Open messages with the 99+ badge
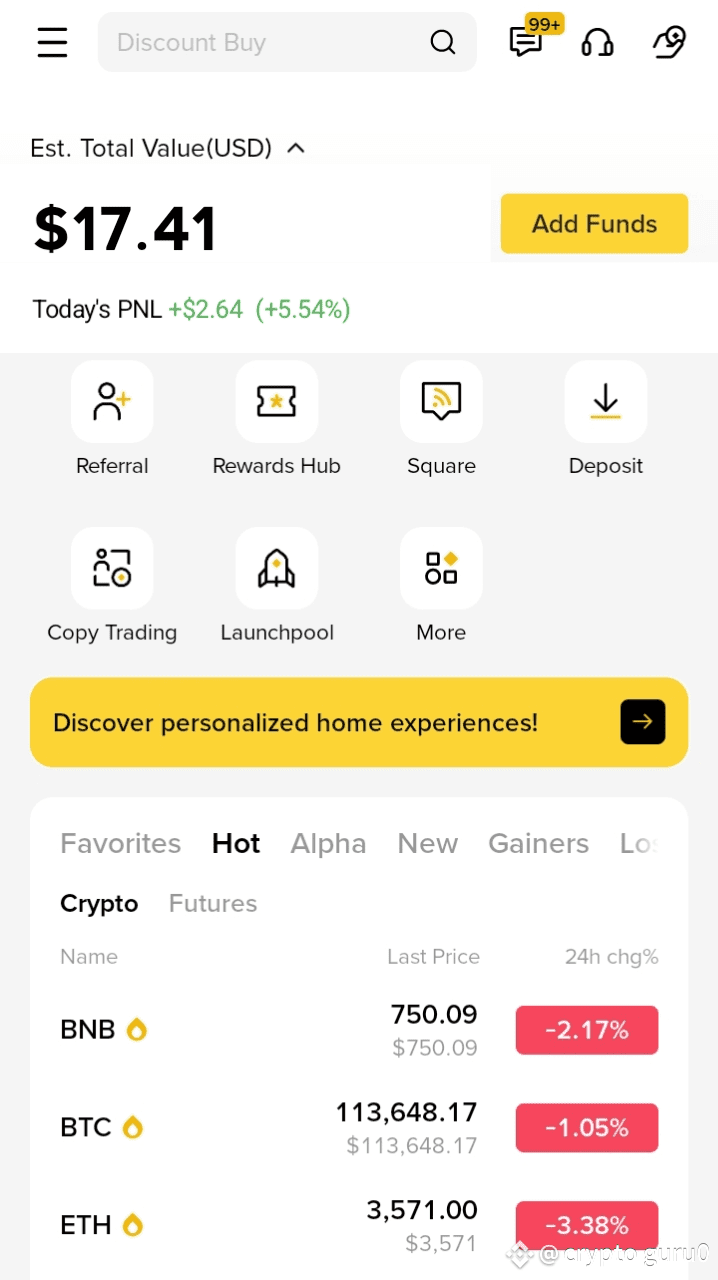Image resolution: width=718 pixels, height=1280 pixels. [529, 39]
